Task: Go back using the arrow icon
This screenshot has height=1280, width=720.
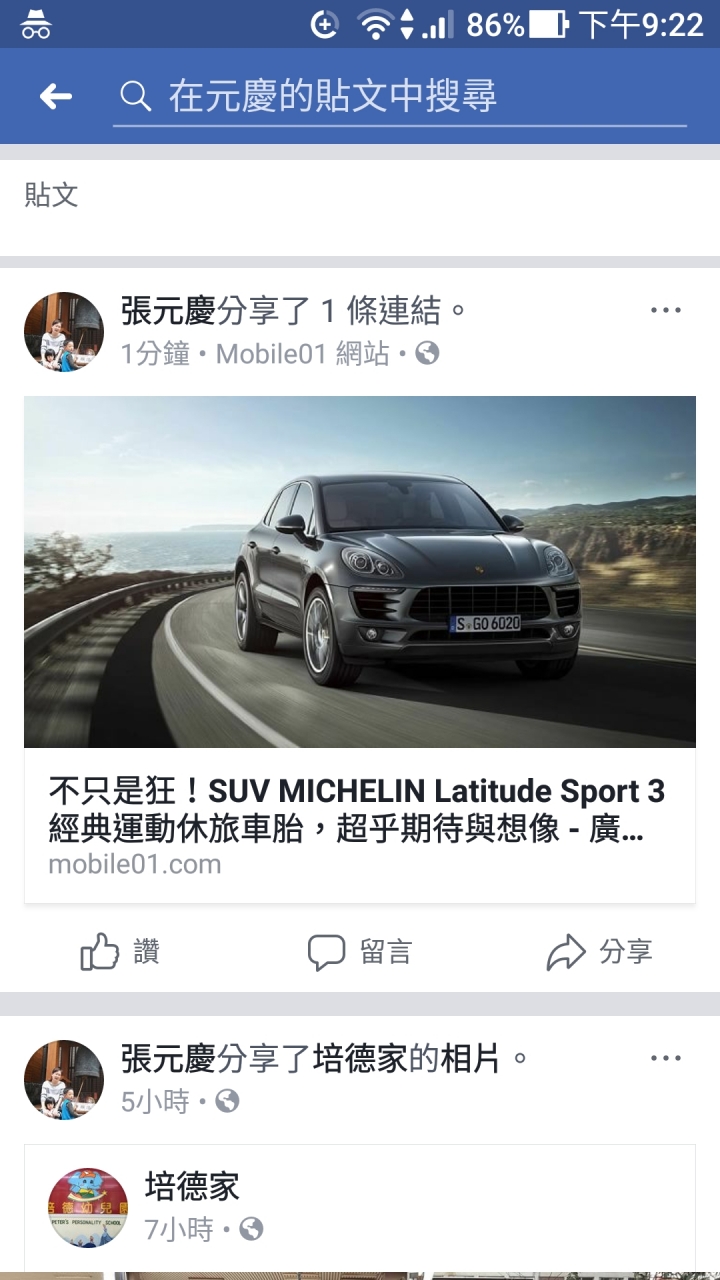Action: click(x=56, y=96)
